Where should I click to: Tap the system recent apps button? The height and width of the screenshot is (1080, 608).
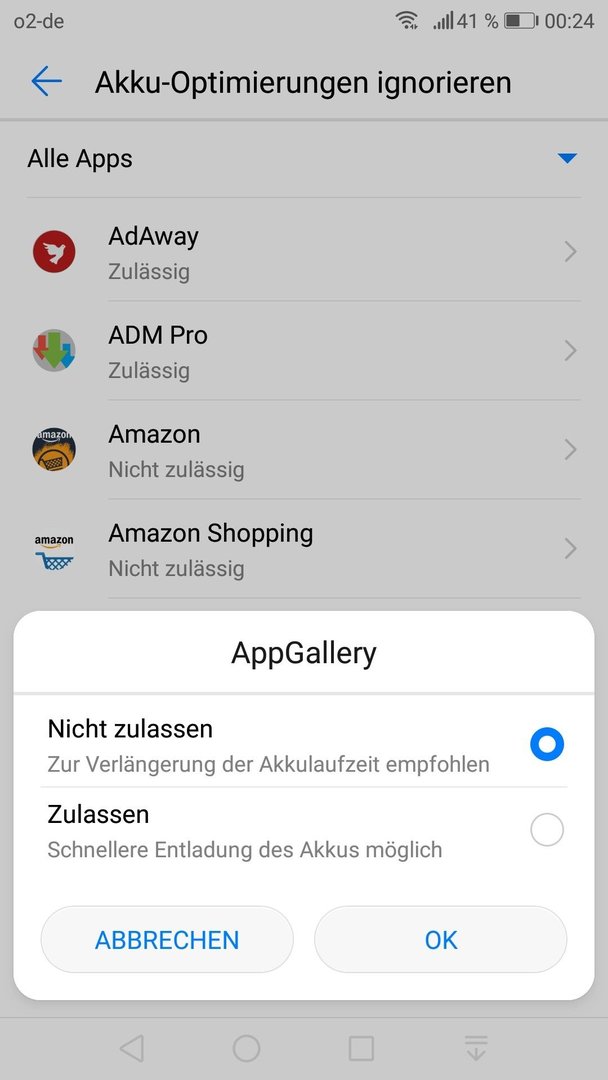coord(361,1049)
